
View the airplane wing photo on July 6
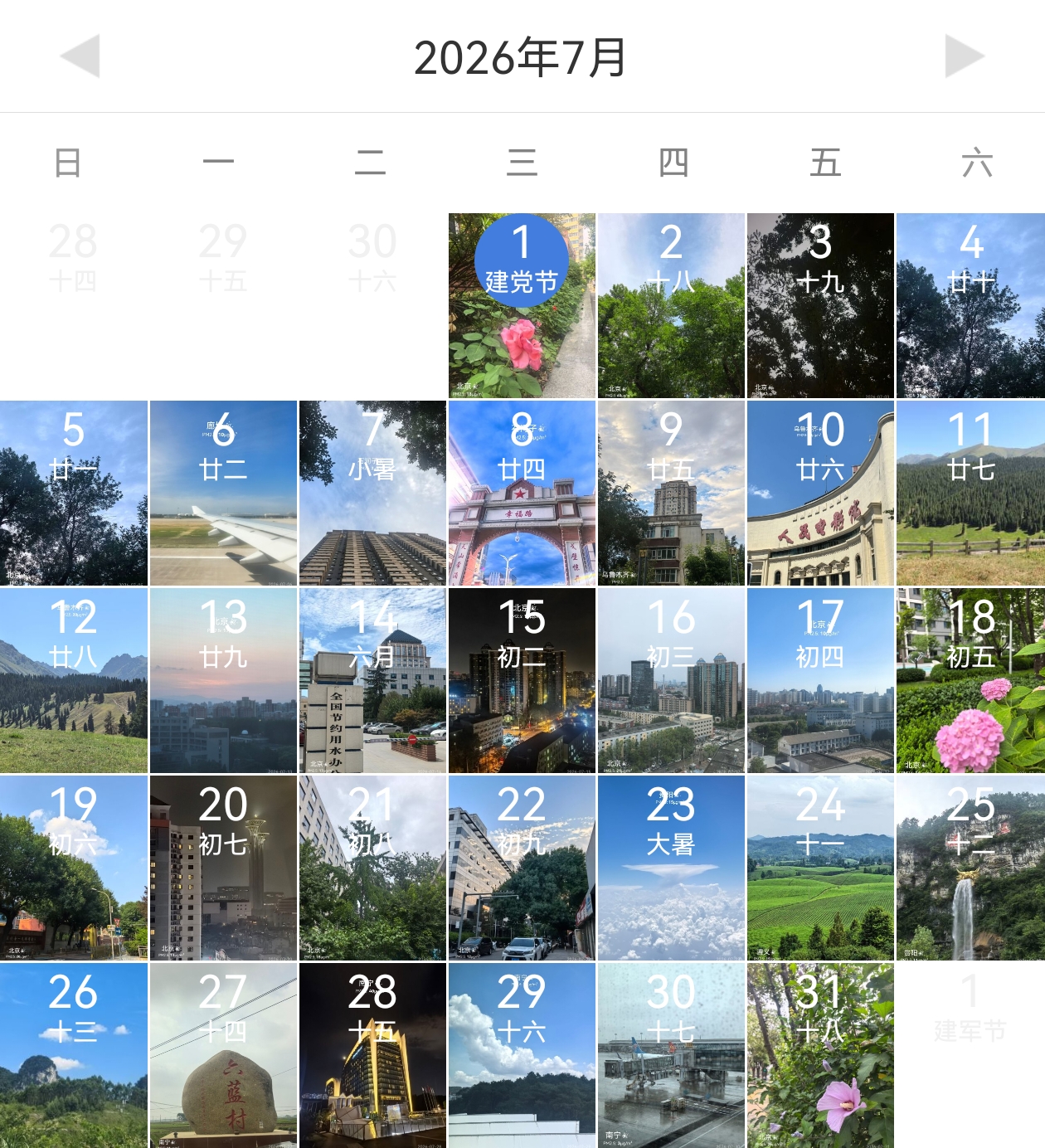[223, 493]
